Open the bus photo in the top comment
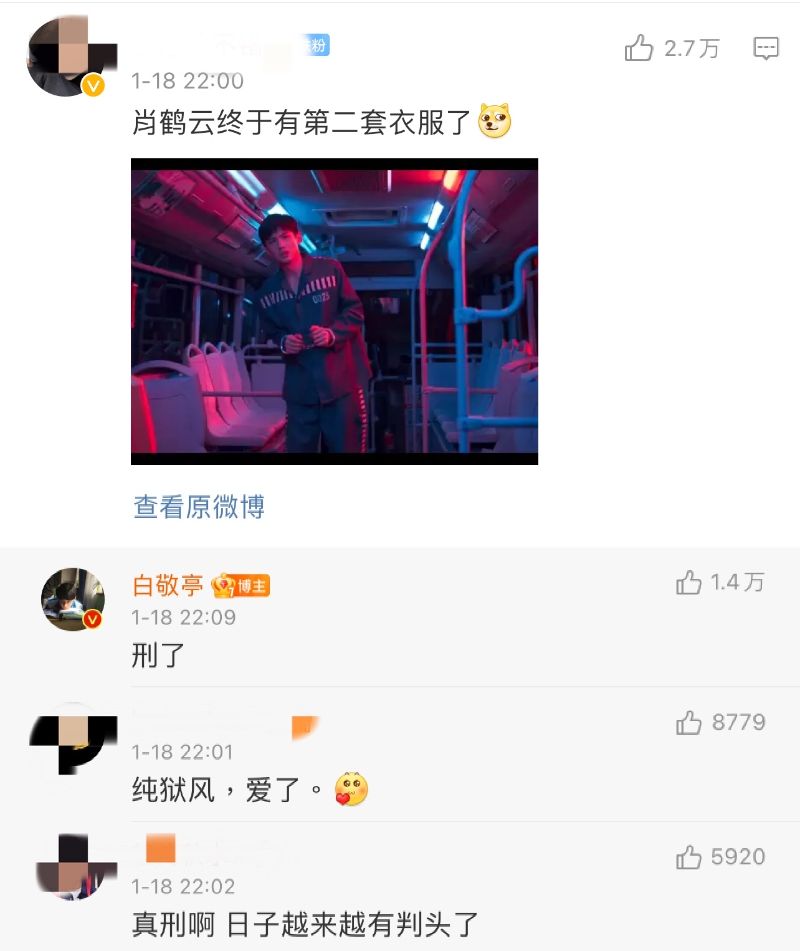 [x=334, y=311]
